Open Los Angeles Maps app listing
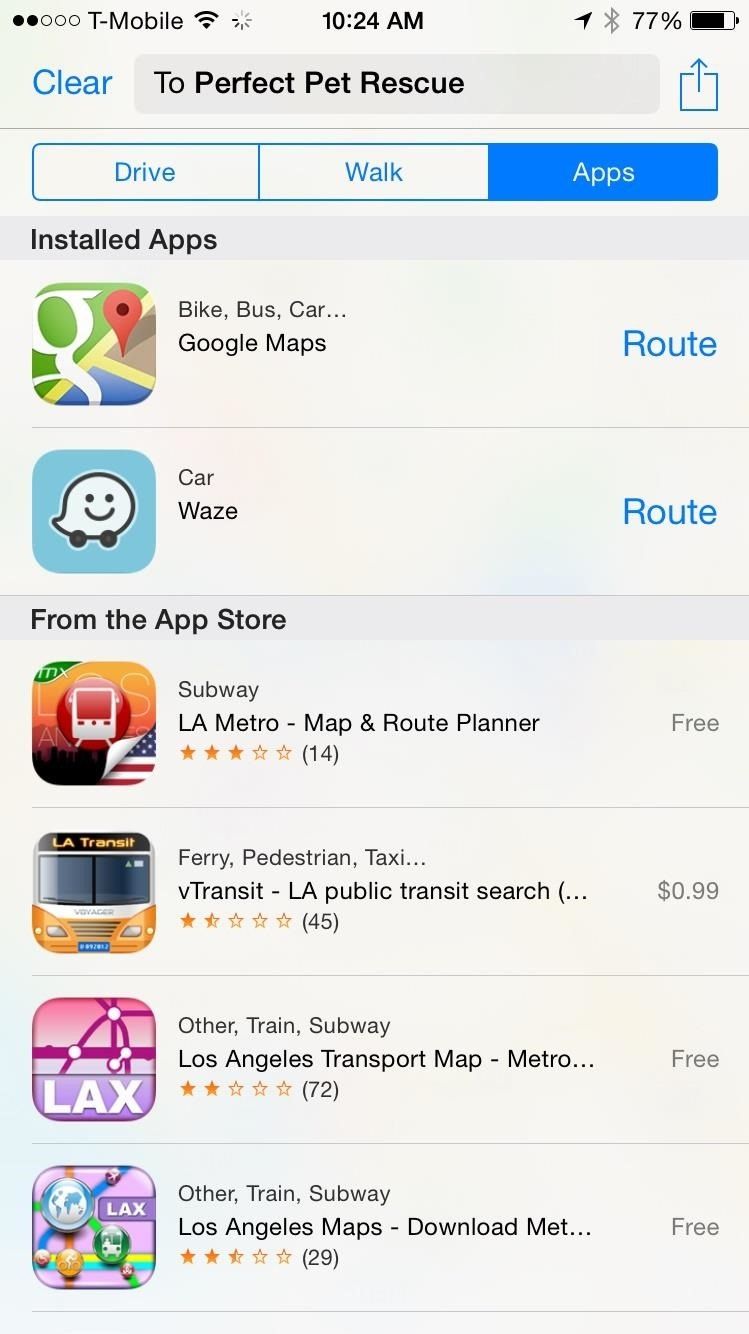 384,1227
